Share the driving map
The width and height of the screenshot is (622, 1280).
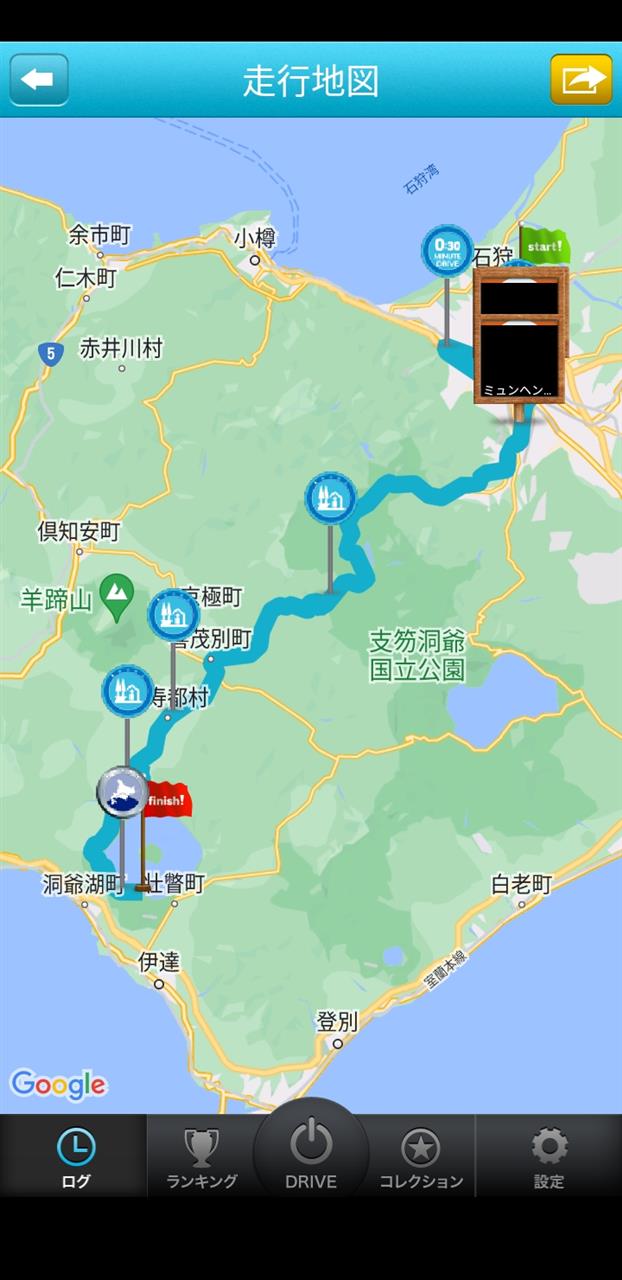click(x=581, y=80)
